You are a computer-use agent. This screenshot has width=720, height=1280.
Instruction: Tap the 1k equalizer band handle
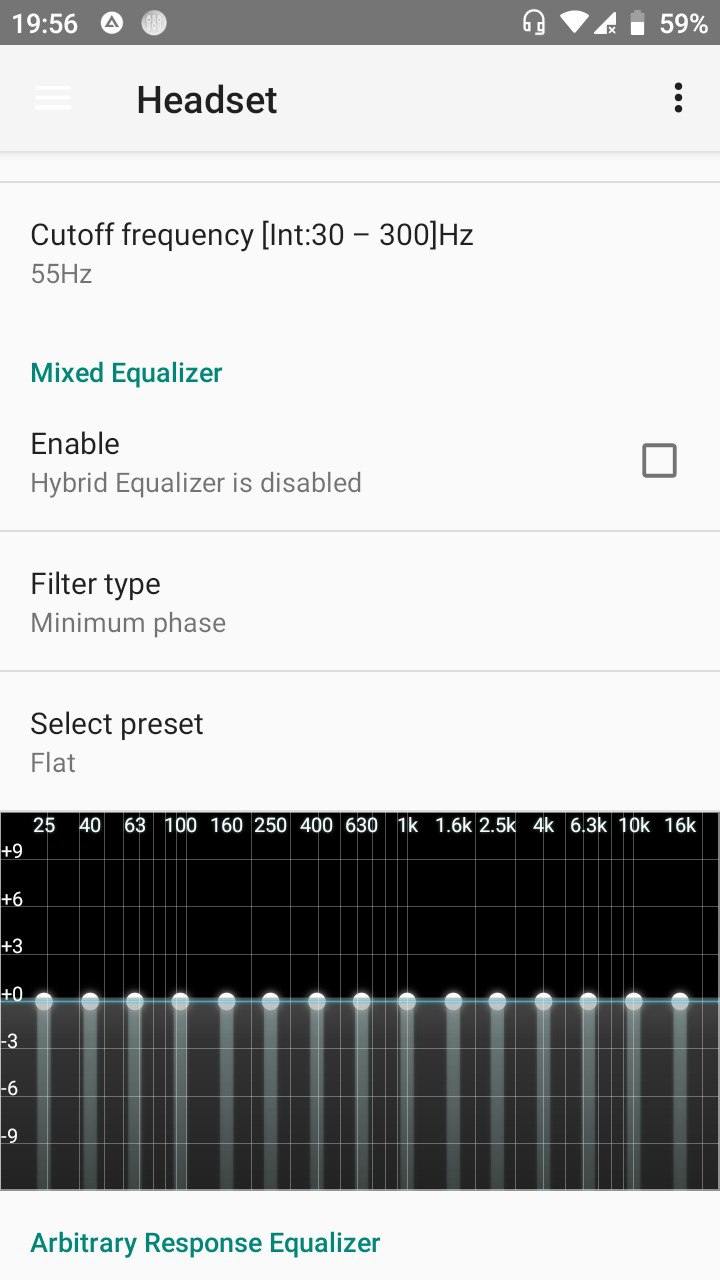(407, 1001)
